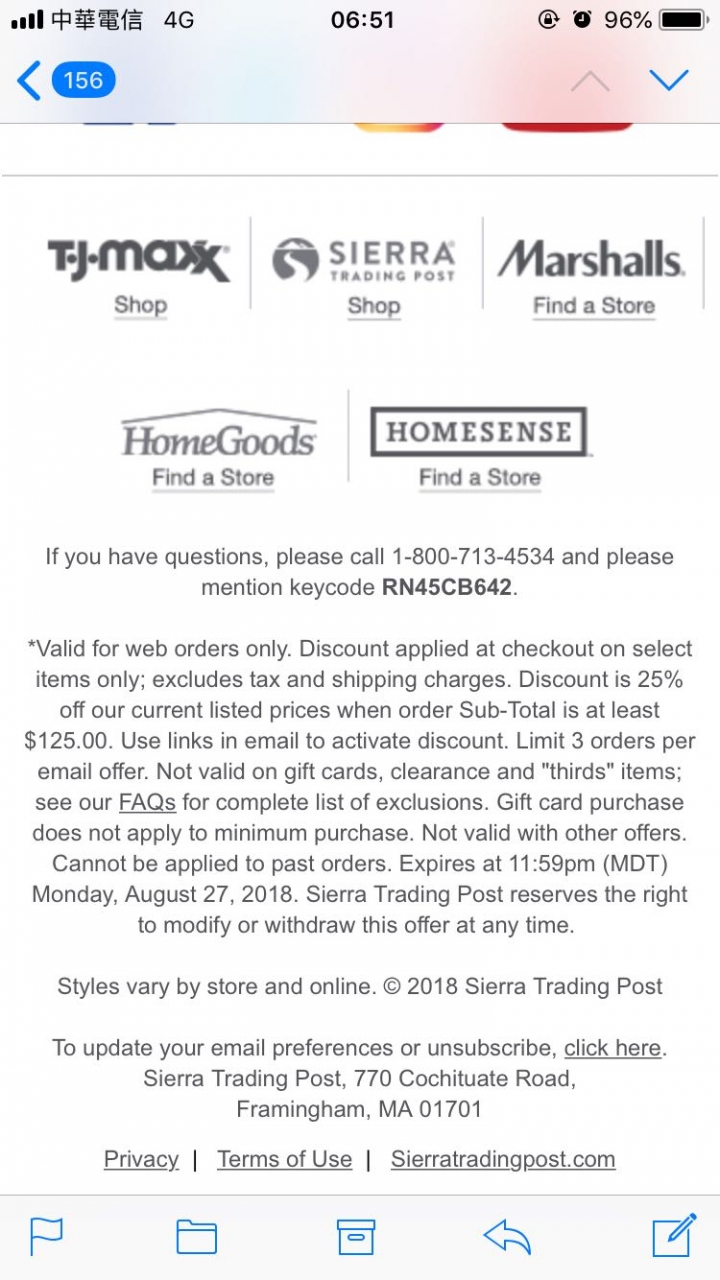Reply to this email
Viewport: 720px width, 1280px height.
507,1237
